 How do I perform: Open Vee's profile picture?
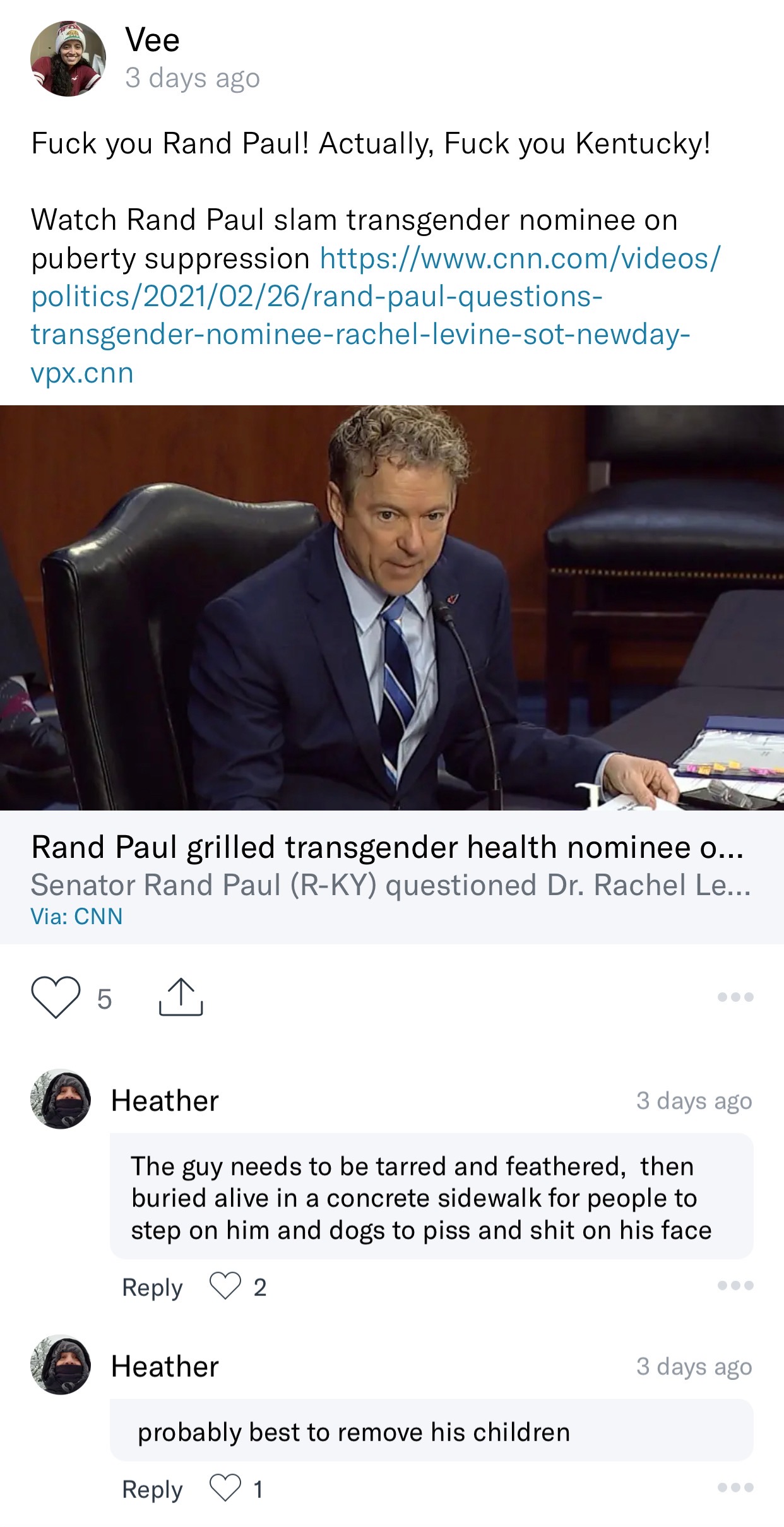tap(68, 59)
